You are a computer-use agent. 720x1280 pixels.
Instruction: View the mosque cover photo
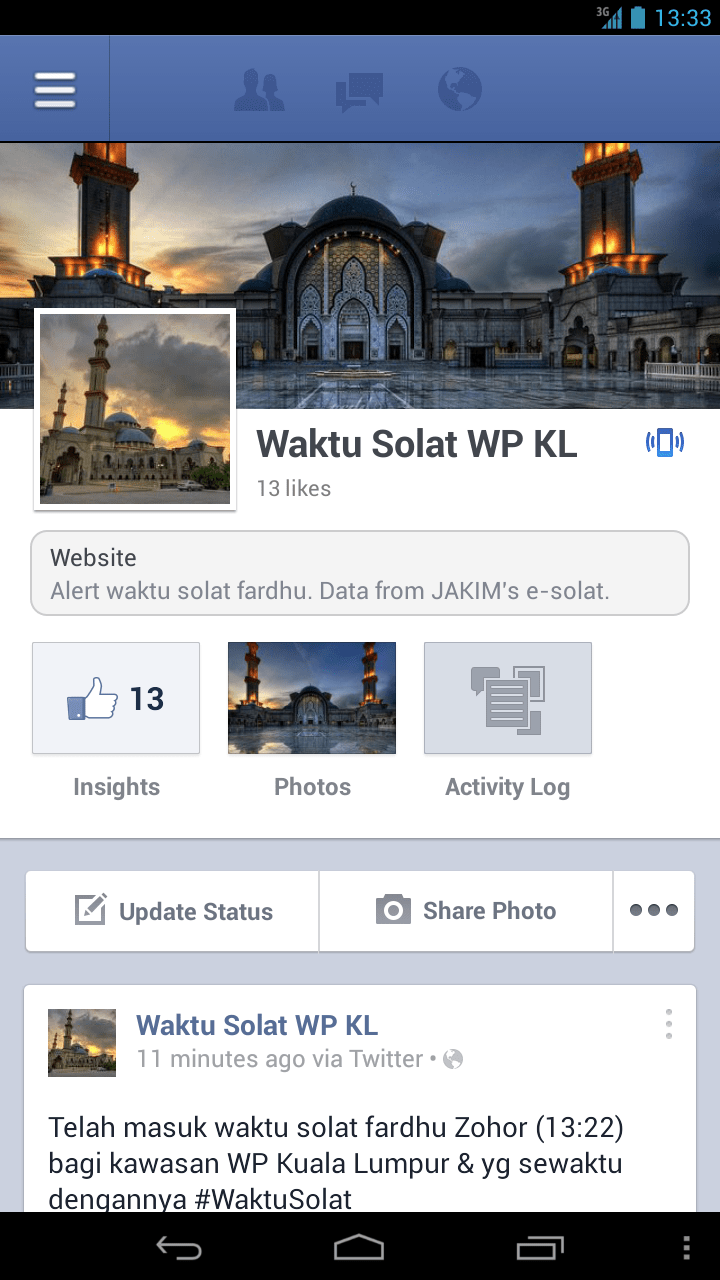(x=360, y=275)
